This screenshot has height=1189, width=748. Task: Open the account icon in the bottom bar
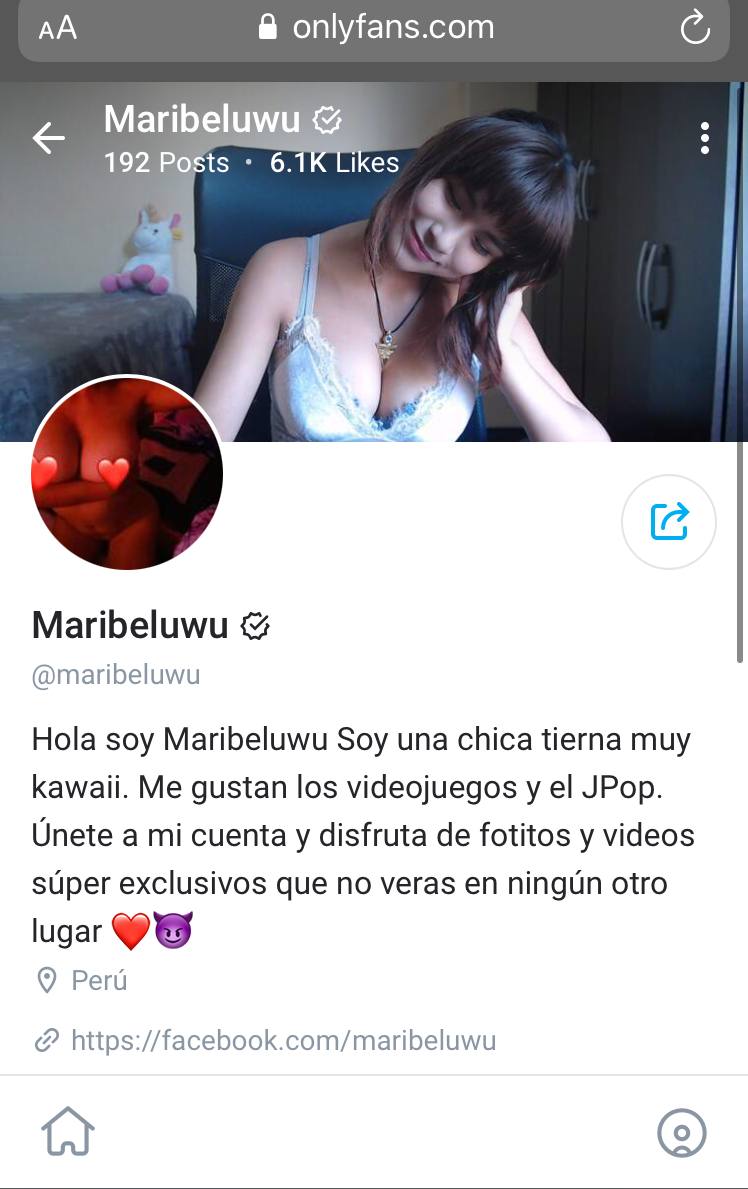pyautogui.click(x=681, y=1131)
